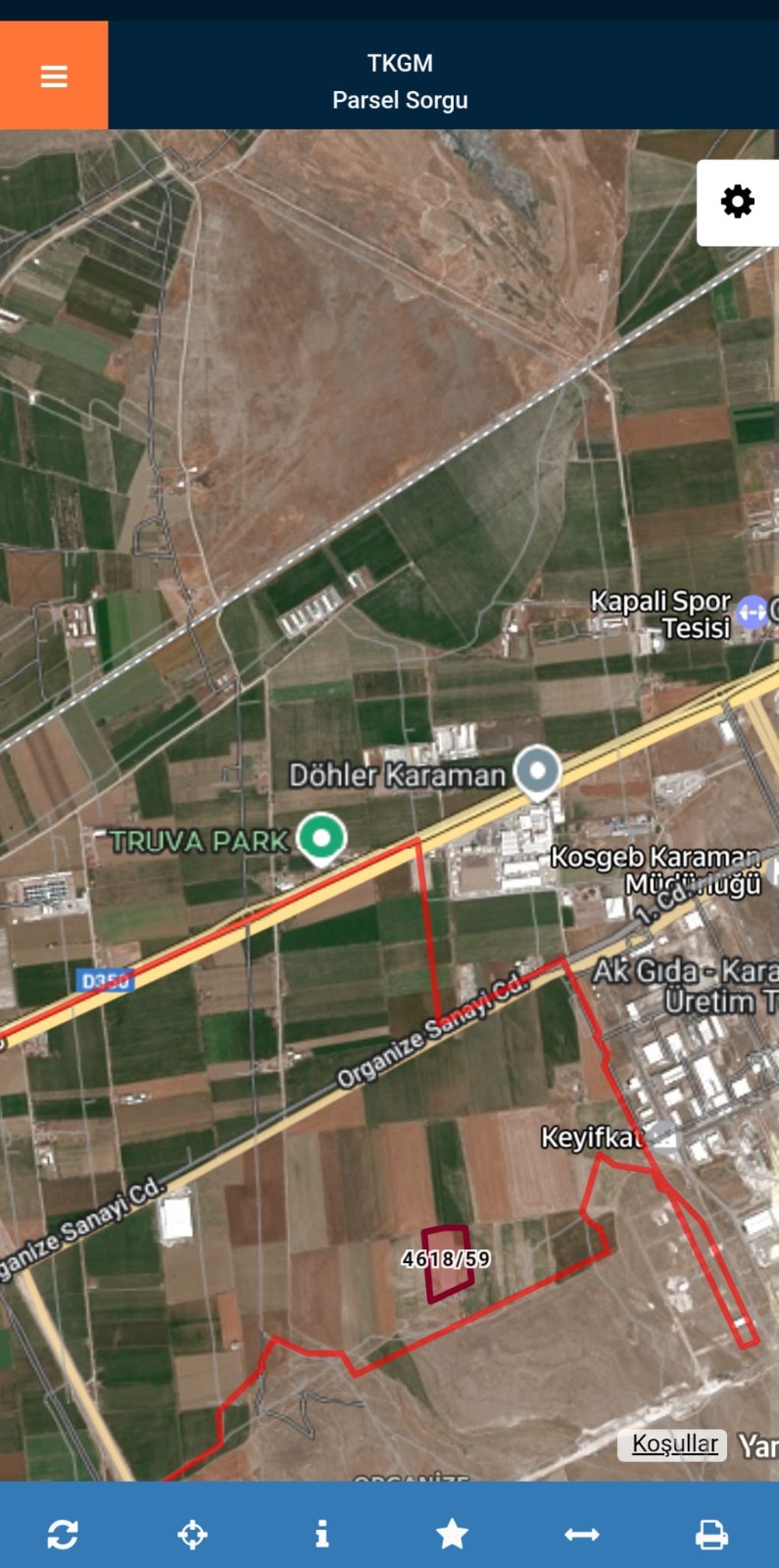Tap the TRUVA PARK map marker
This screenshot has width=779, height=1568.
321,838
